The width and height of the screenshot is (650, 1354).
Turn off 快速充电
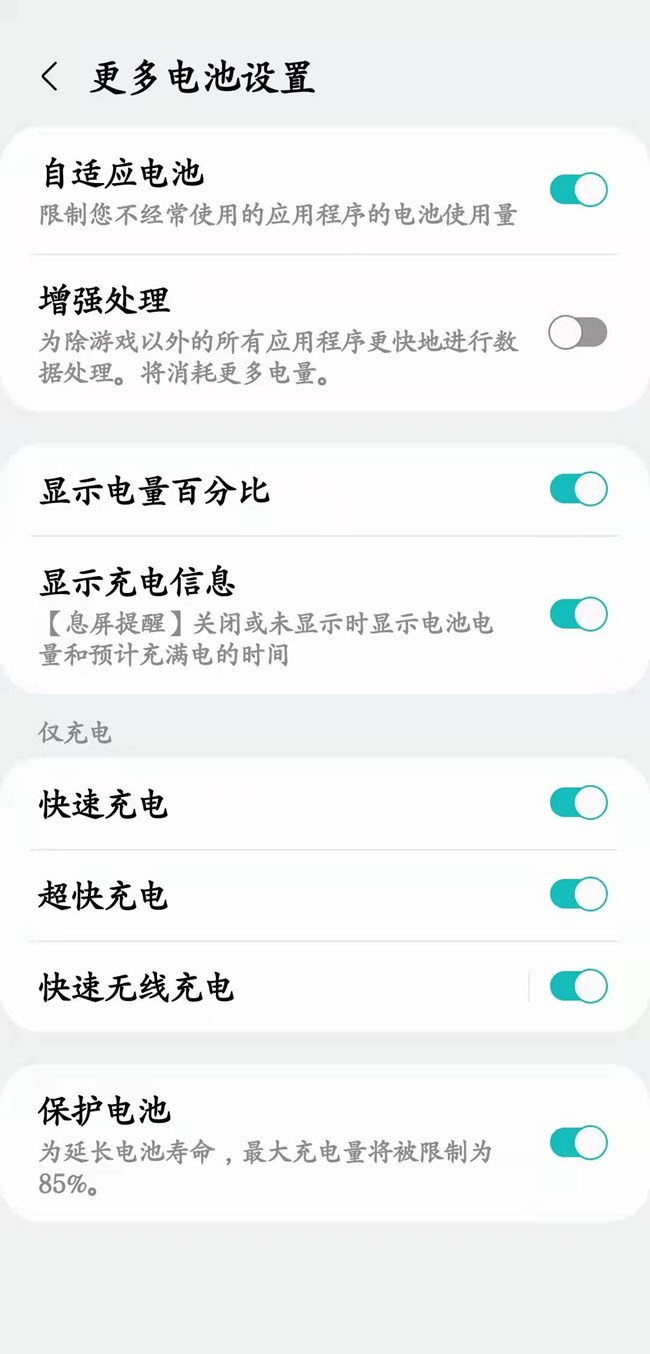tap(578, 802)
